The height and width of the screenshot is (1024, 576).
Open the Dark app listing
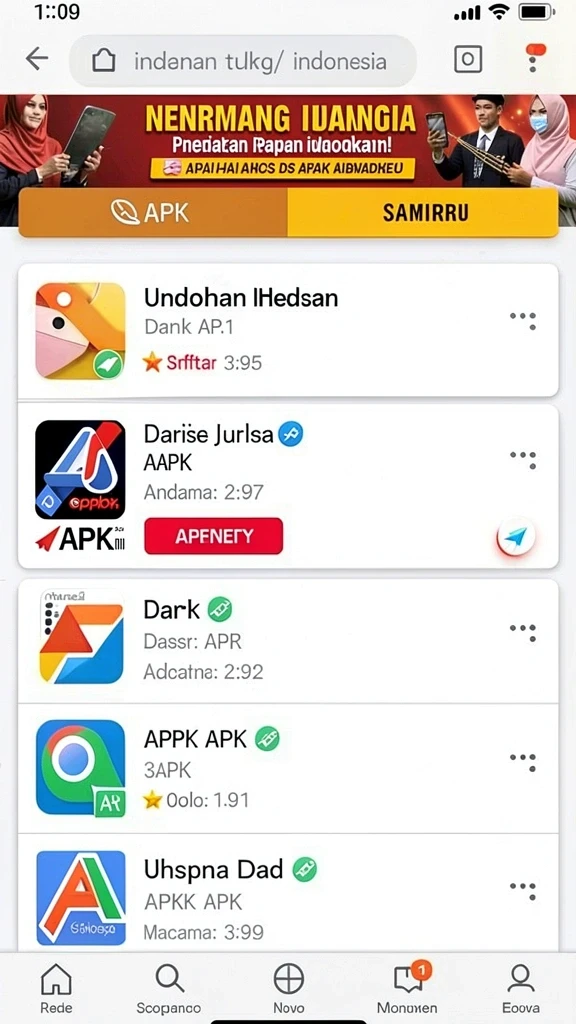click(288, 641)
